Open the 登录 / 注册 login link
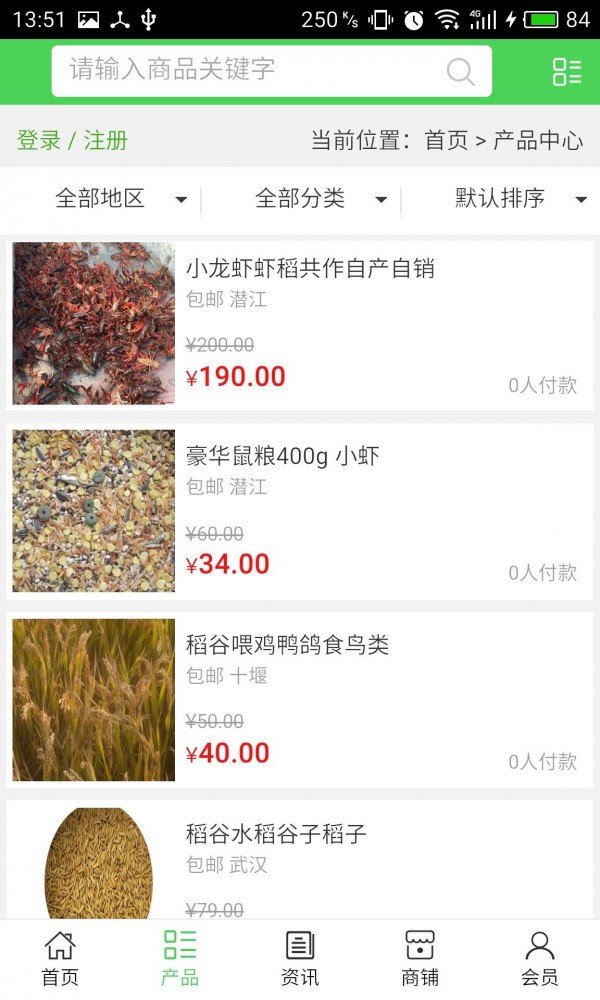This screenshot has height=1000, width=600. (72, 140)
